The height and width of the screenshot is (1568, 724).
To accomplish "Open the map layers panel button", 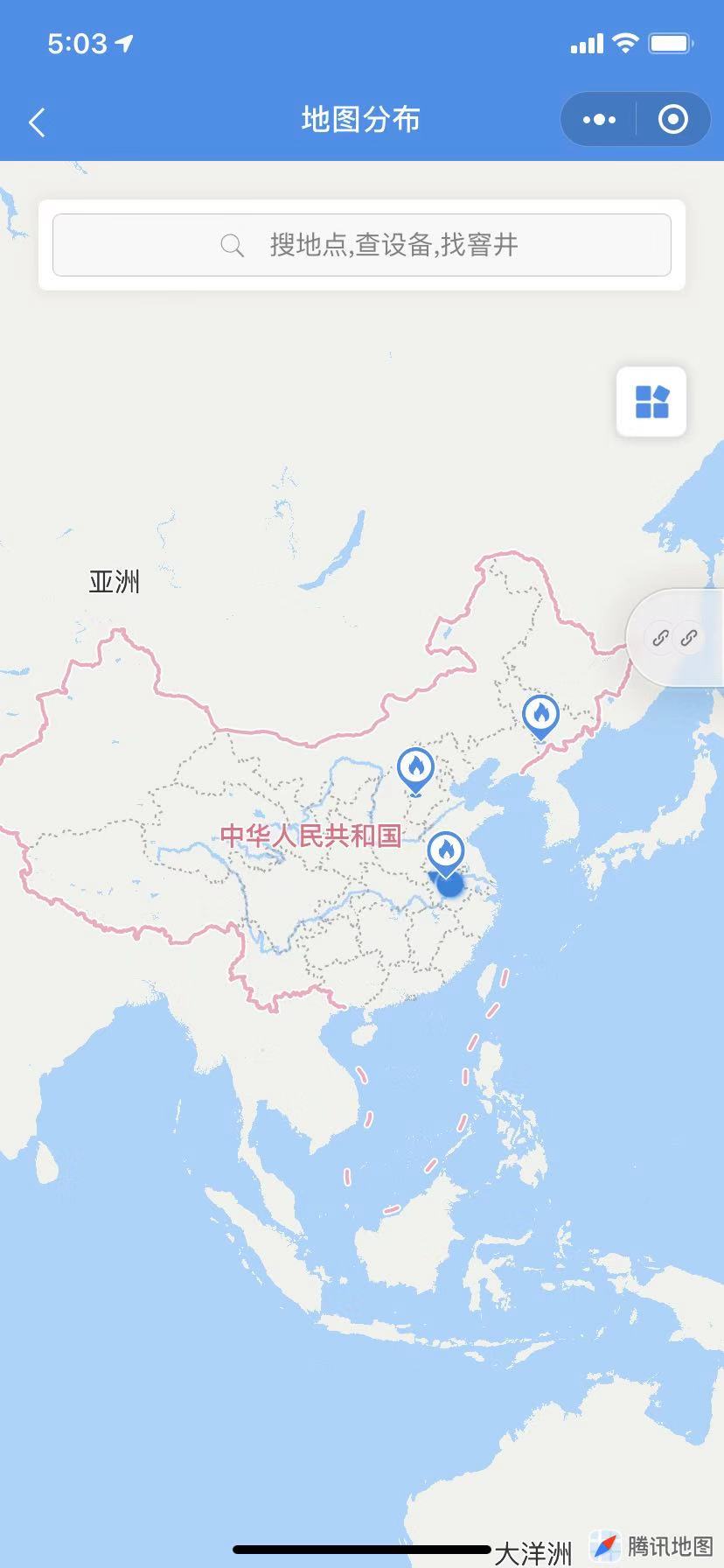I will click(x=651, y=402).
